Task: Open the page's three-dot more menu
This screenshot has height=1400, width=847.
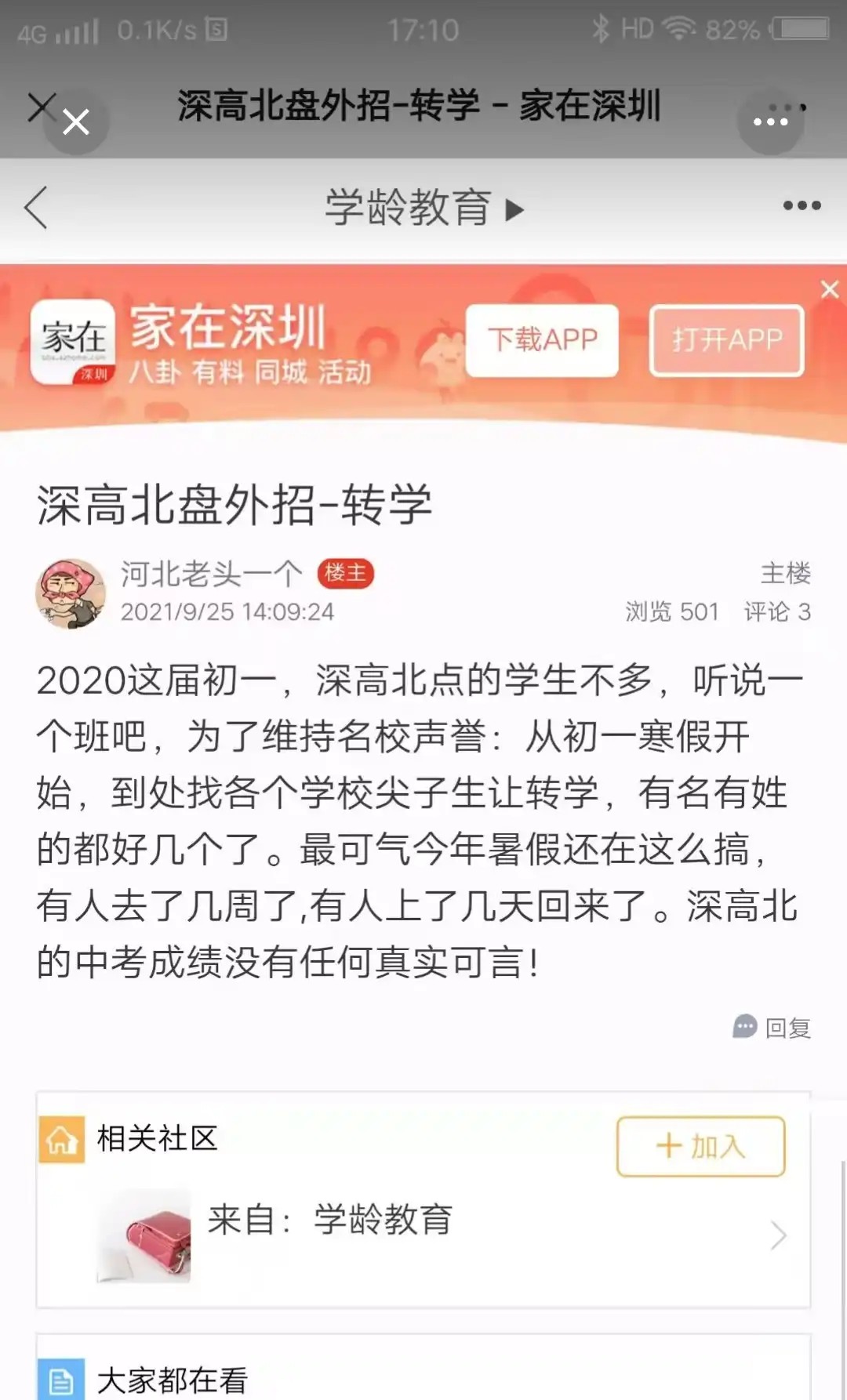Action: 802,206
